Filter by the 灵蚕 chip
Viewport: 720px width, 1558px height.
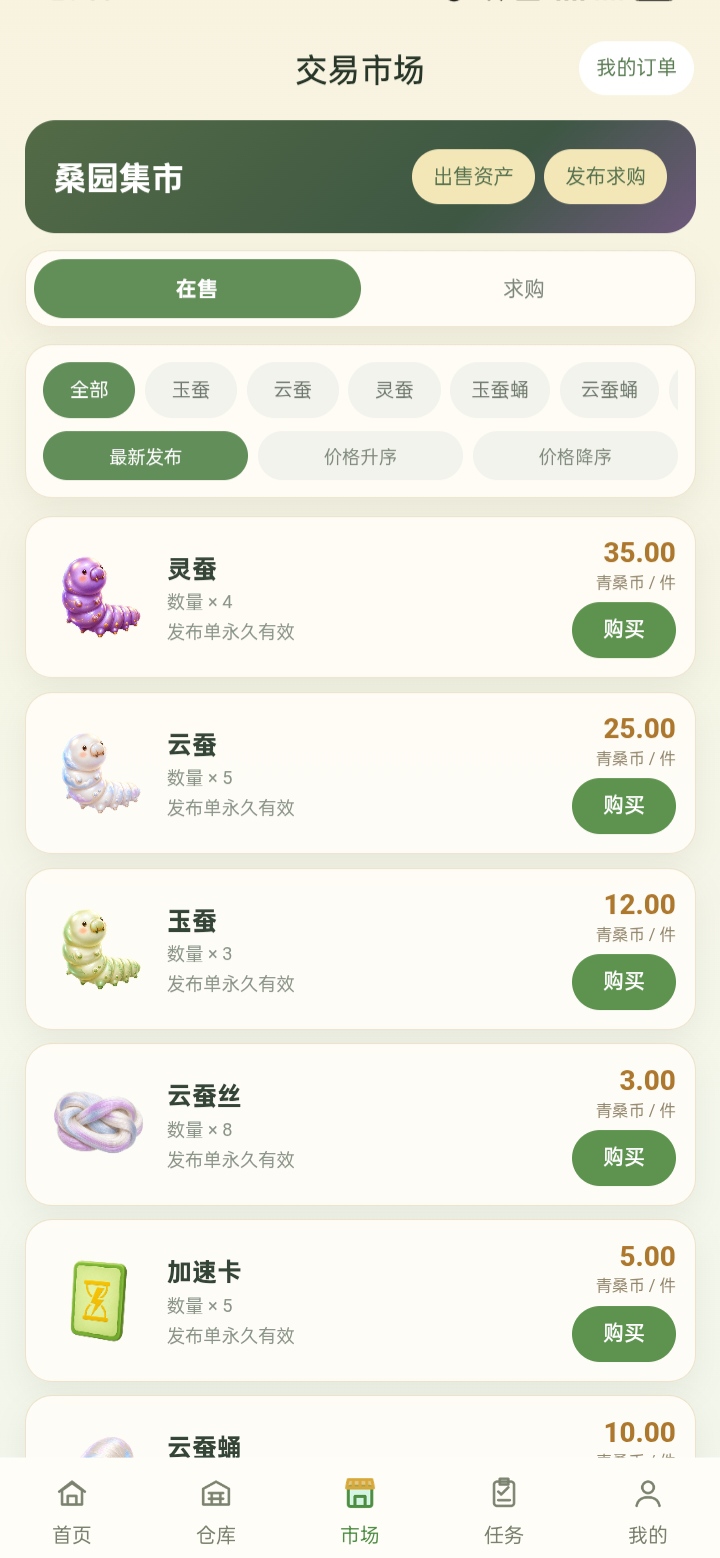click(x=394, y=390)
